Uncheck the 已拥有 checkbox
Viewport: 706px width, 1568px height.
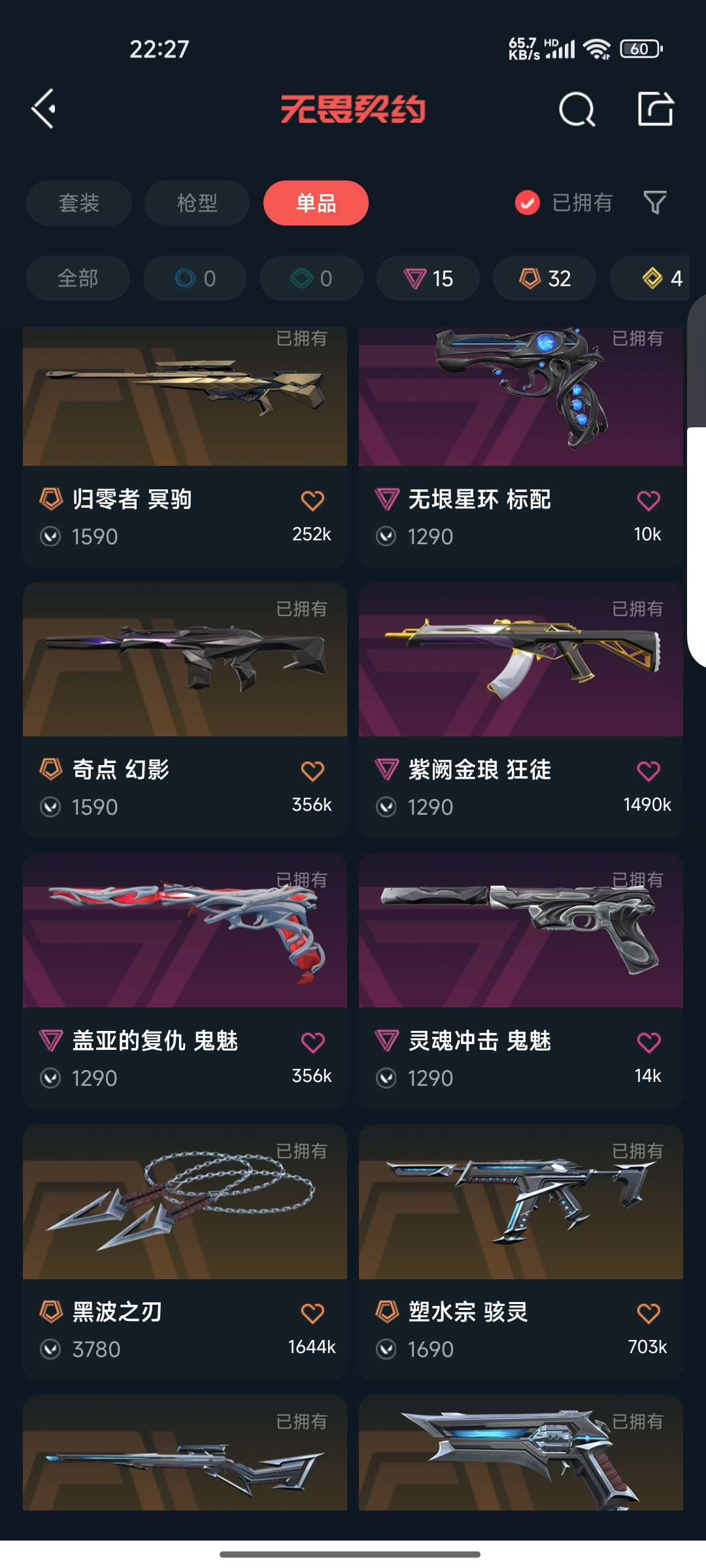[528, 203]
